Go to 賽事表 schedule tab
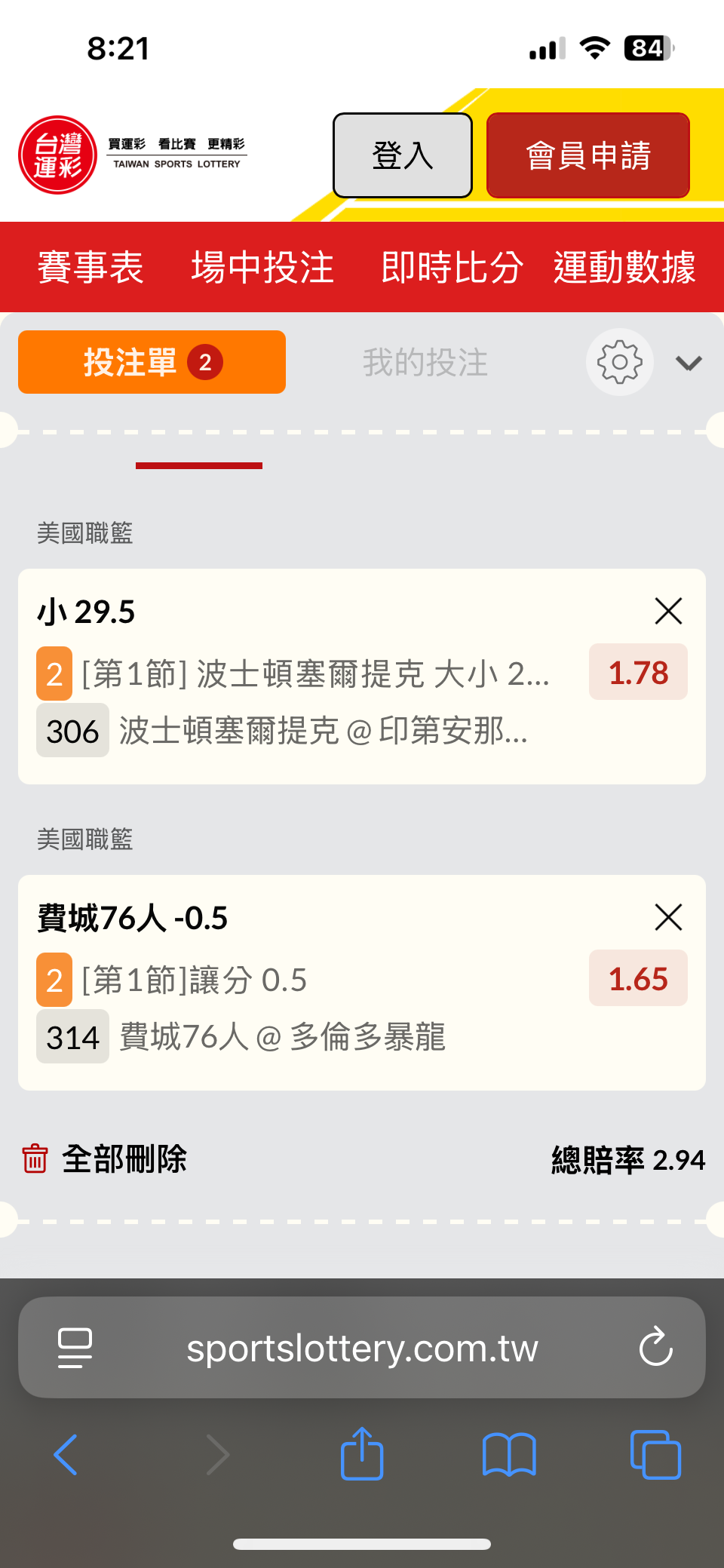Screen dimensions: 724x1568 point(90,267)
